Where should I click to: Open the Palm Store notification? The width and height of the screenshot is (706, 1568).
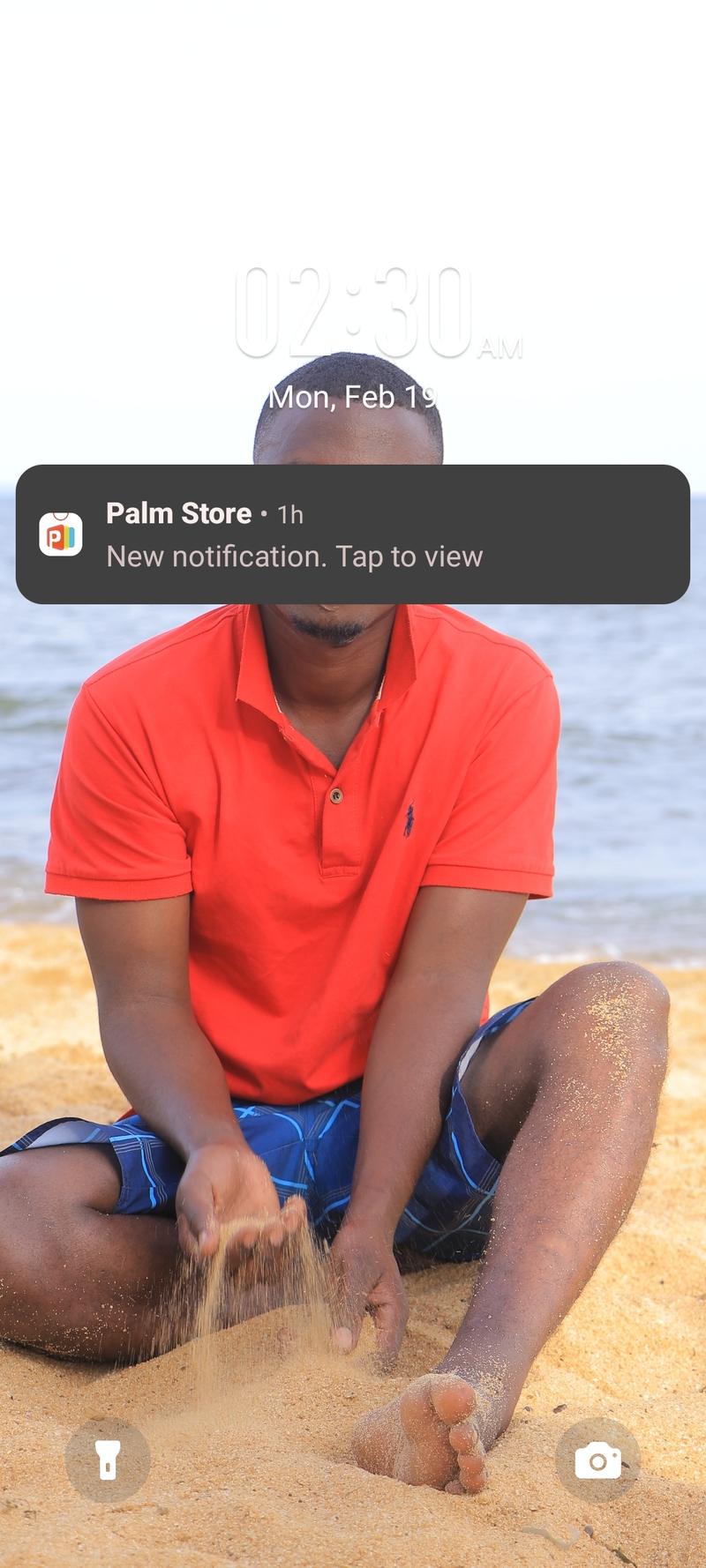(353, 534)
